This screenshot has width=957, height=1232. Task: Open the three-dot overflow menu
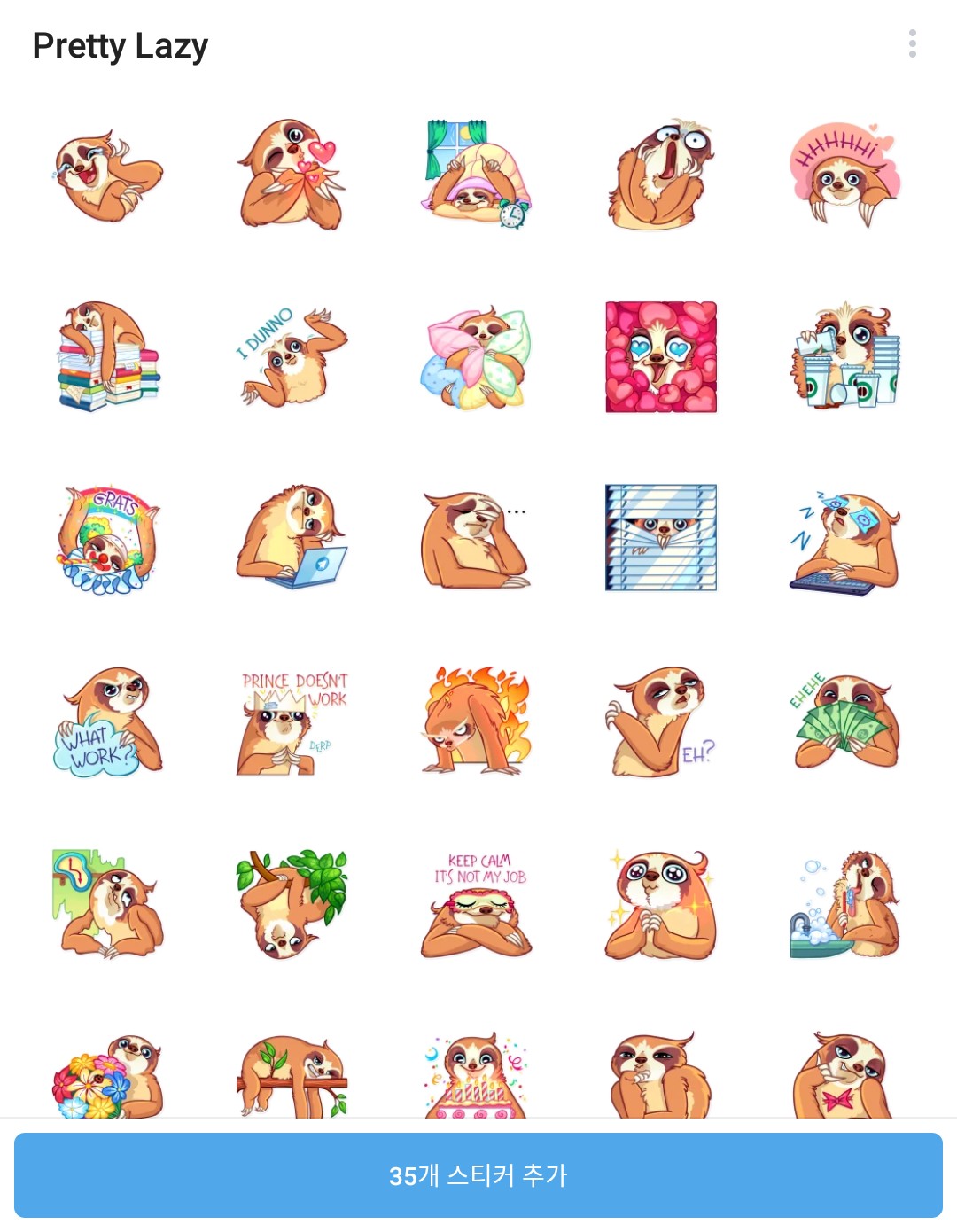coord(912,43)
